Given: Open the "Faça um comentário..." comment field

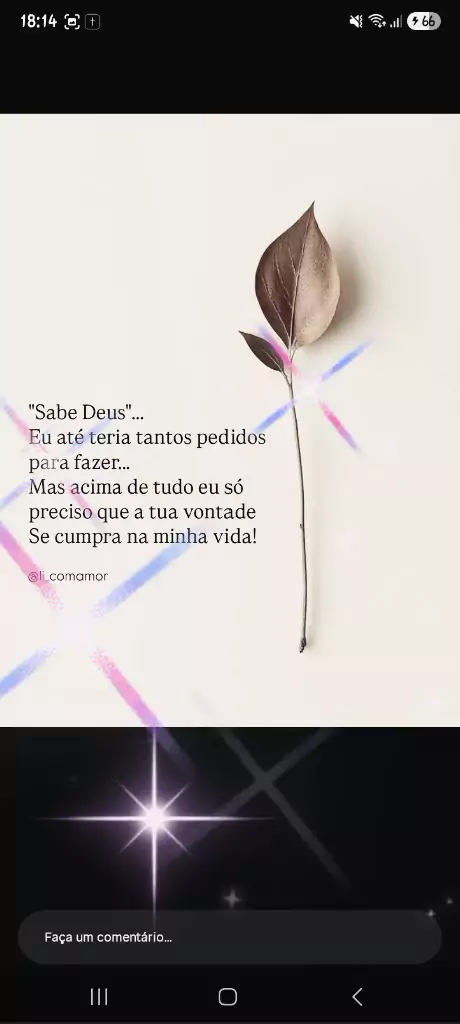Looking at the screenshot, I should click(x=230, y=937).
